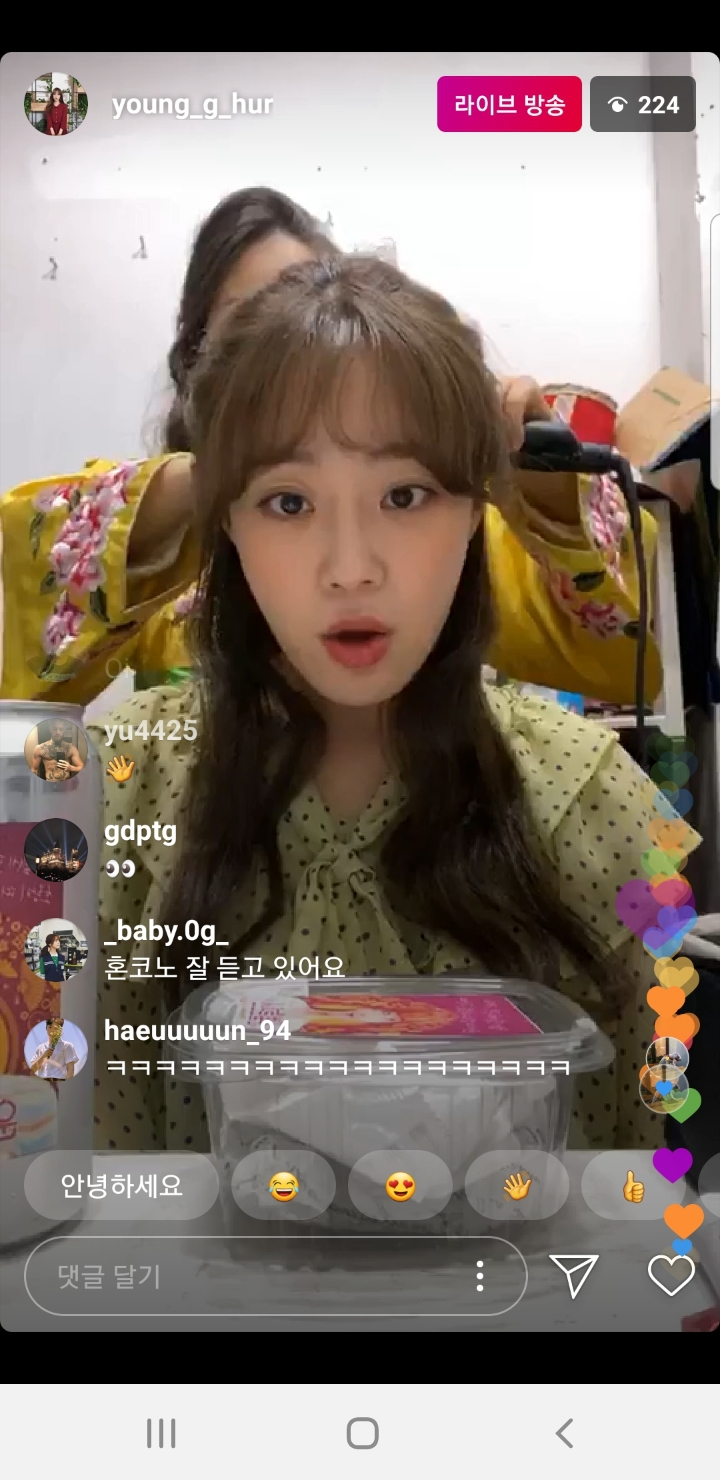
Task: Send the waving hand quick reaction chip
Action: coord(516,1186)
